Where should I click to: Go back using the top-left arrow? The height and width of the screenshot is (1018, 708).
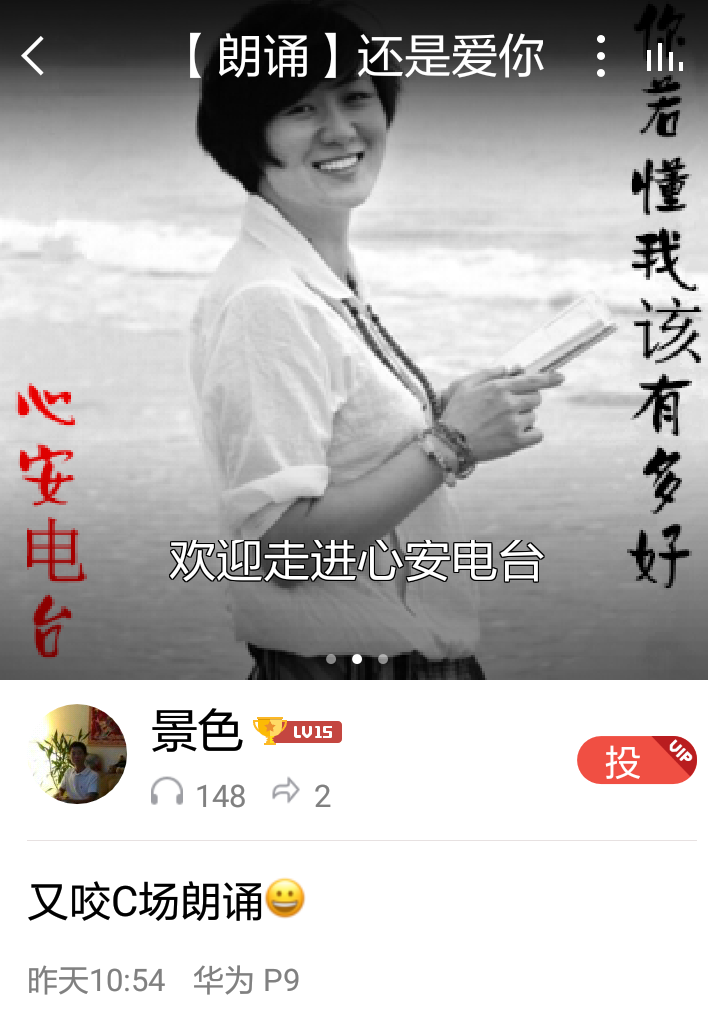coord(34,56)
